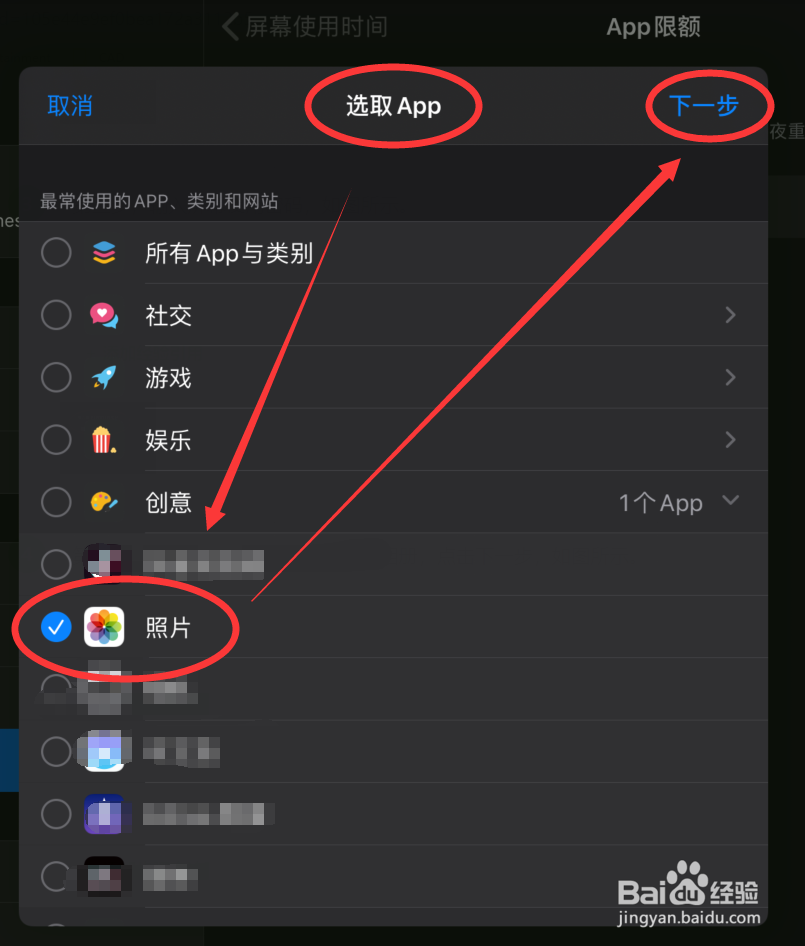Tap the 娱乐 popcorn icon
The width and height of the screenshot is (805, 946).
[x=105, y=440]
